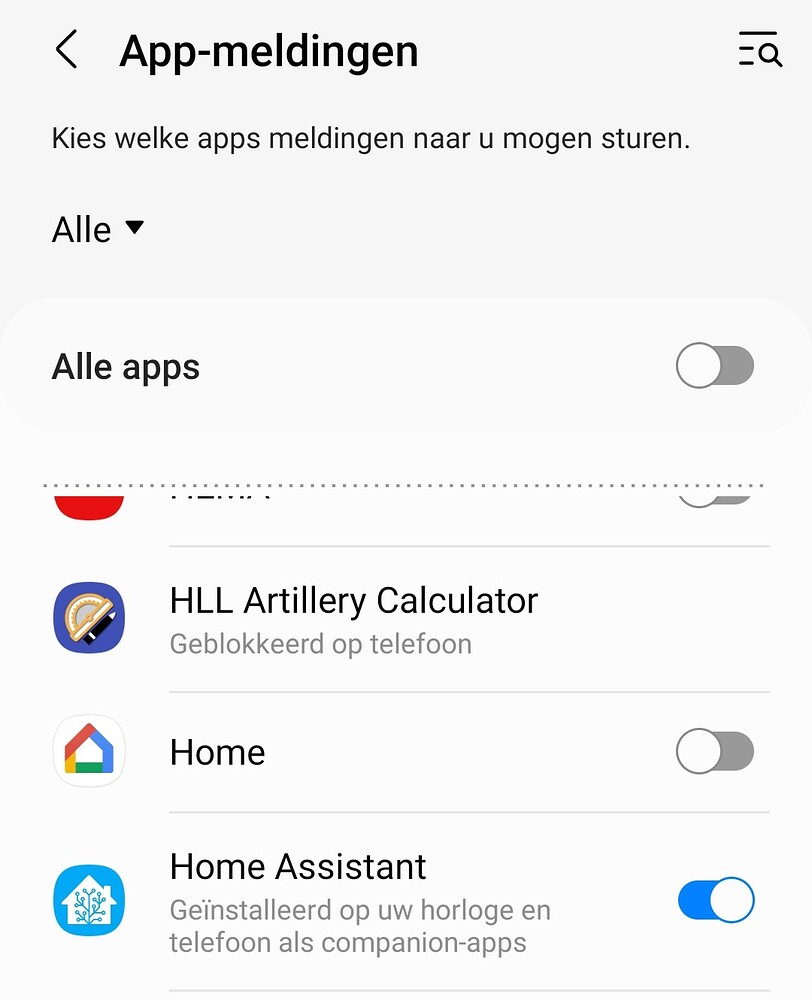Select the protractor icon of HLL Artillery Calculator
The image size is (812, 1000).
pyautogui.click(x=88, y=619)
